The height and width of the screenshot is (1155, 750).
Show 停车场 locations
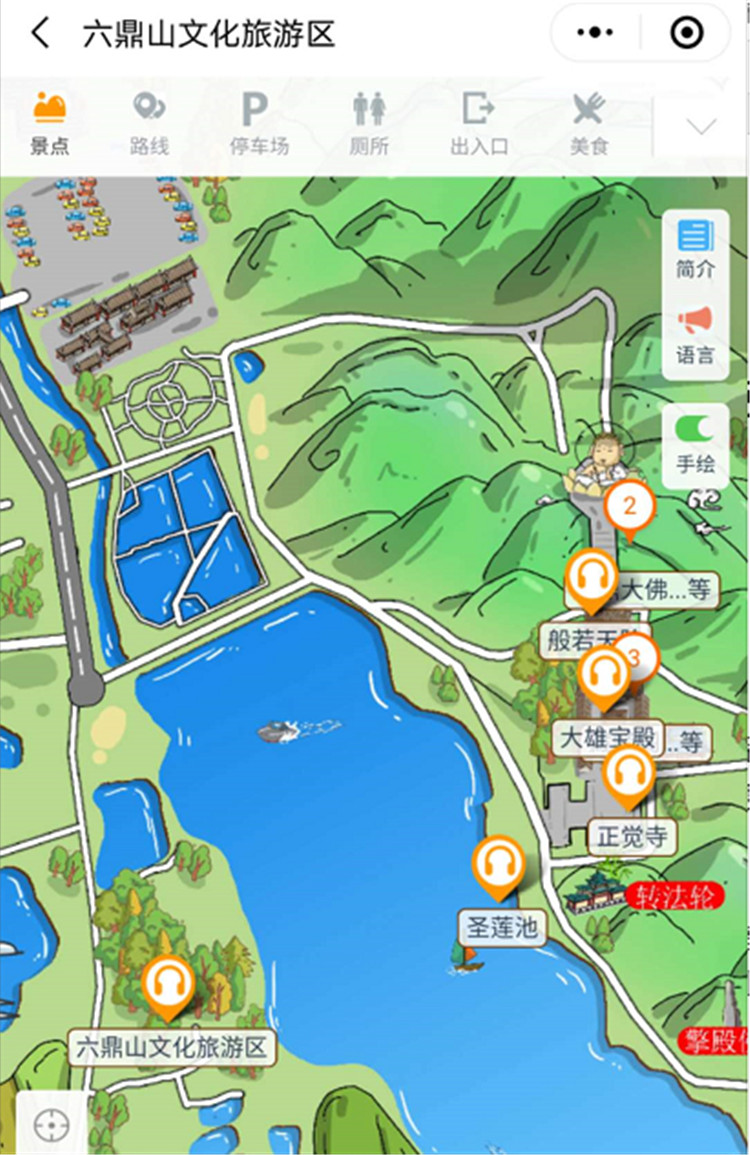[x=259, y=123]
